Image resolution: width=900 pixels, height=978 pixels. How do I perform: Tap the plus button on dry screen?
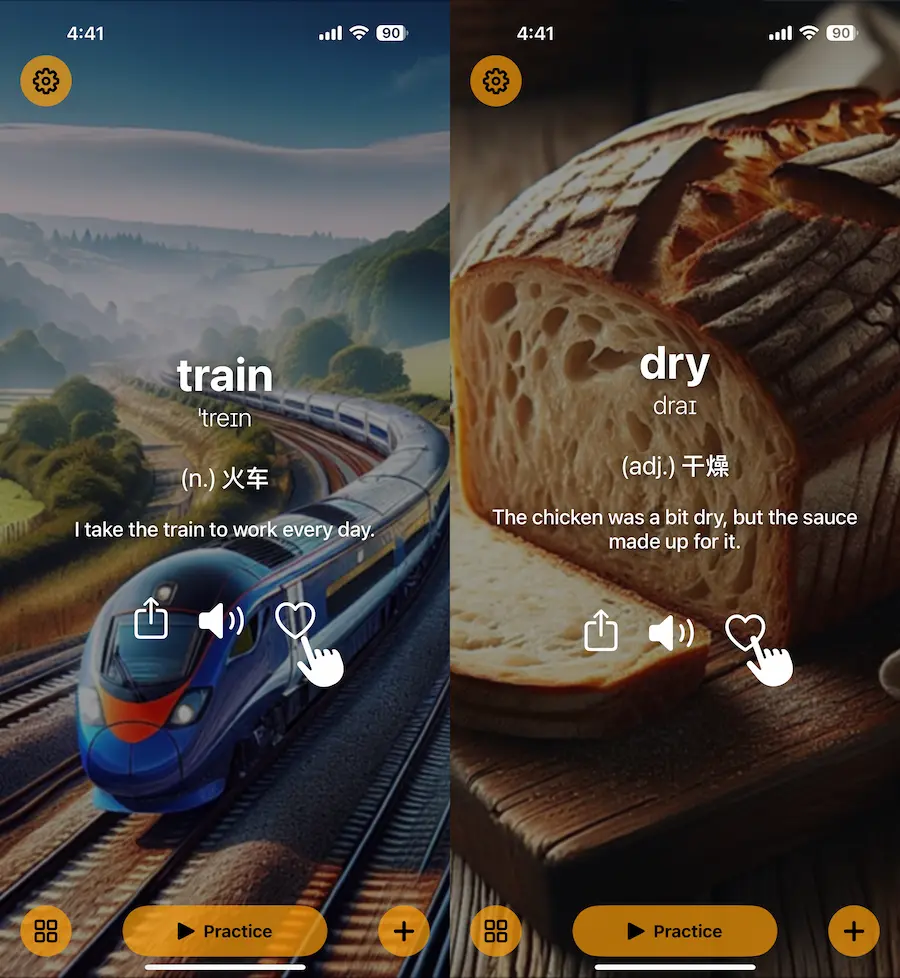point(854,931)
